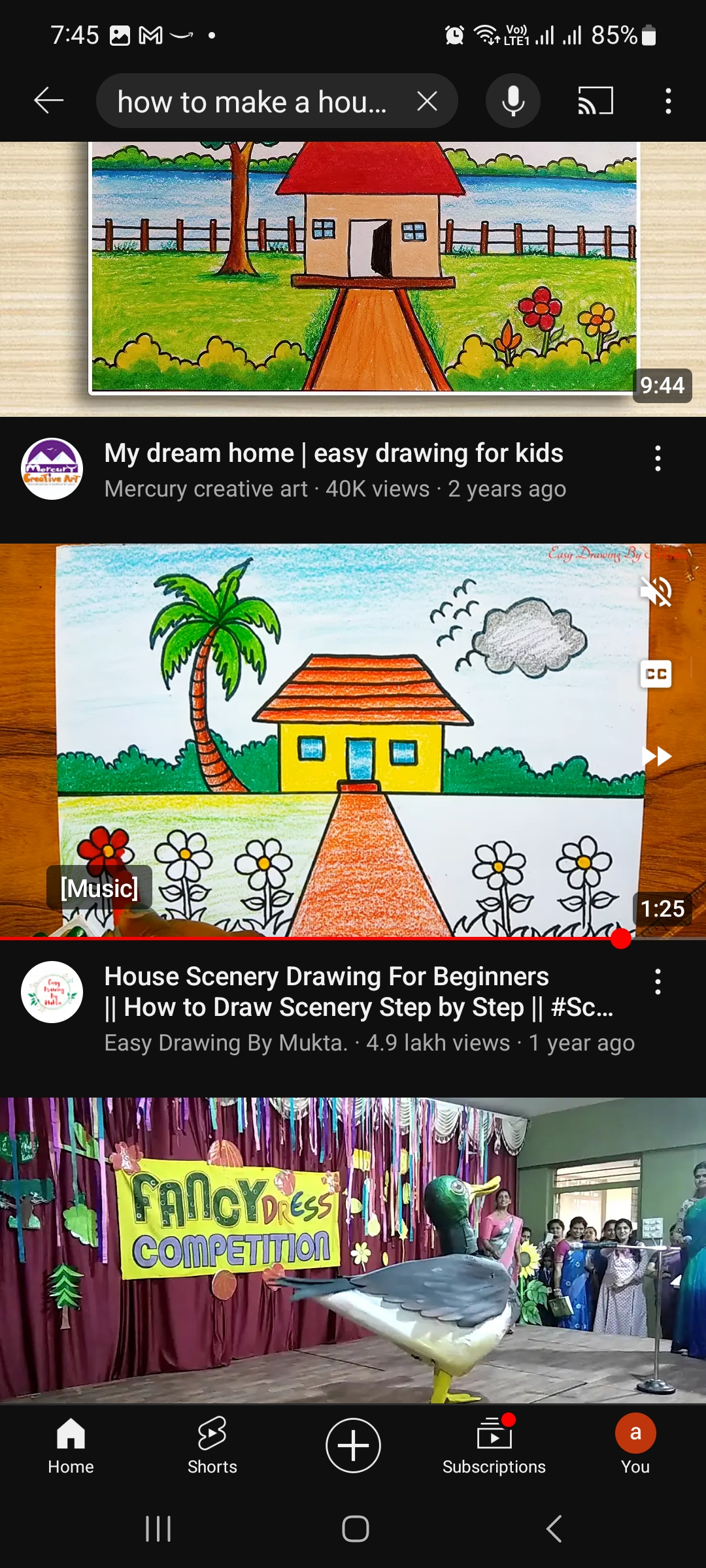This screenshot has height=1568, width=706.
Task: Open options for House Scenery Drawing video
Action: click(x=658, y=982)
